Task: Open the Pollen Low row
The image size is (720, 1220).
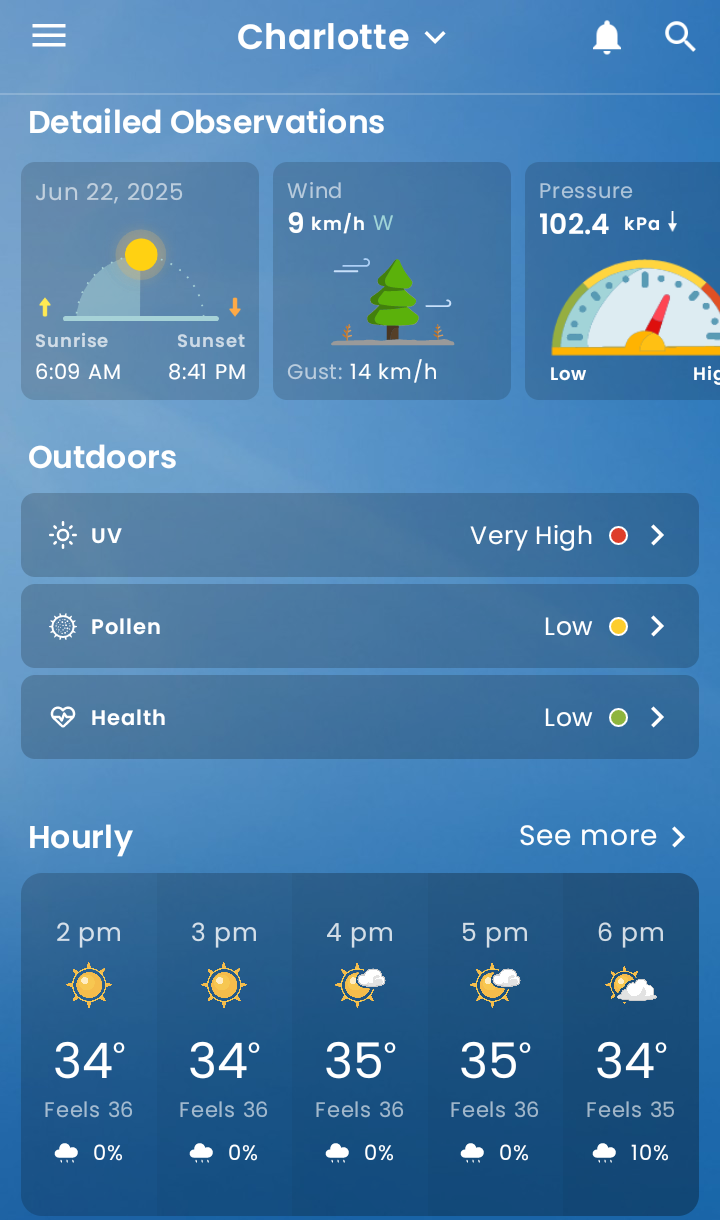Action: pyautogui.click(x=360, y=626)
